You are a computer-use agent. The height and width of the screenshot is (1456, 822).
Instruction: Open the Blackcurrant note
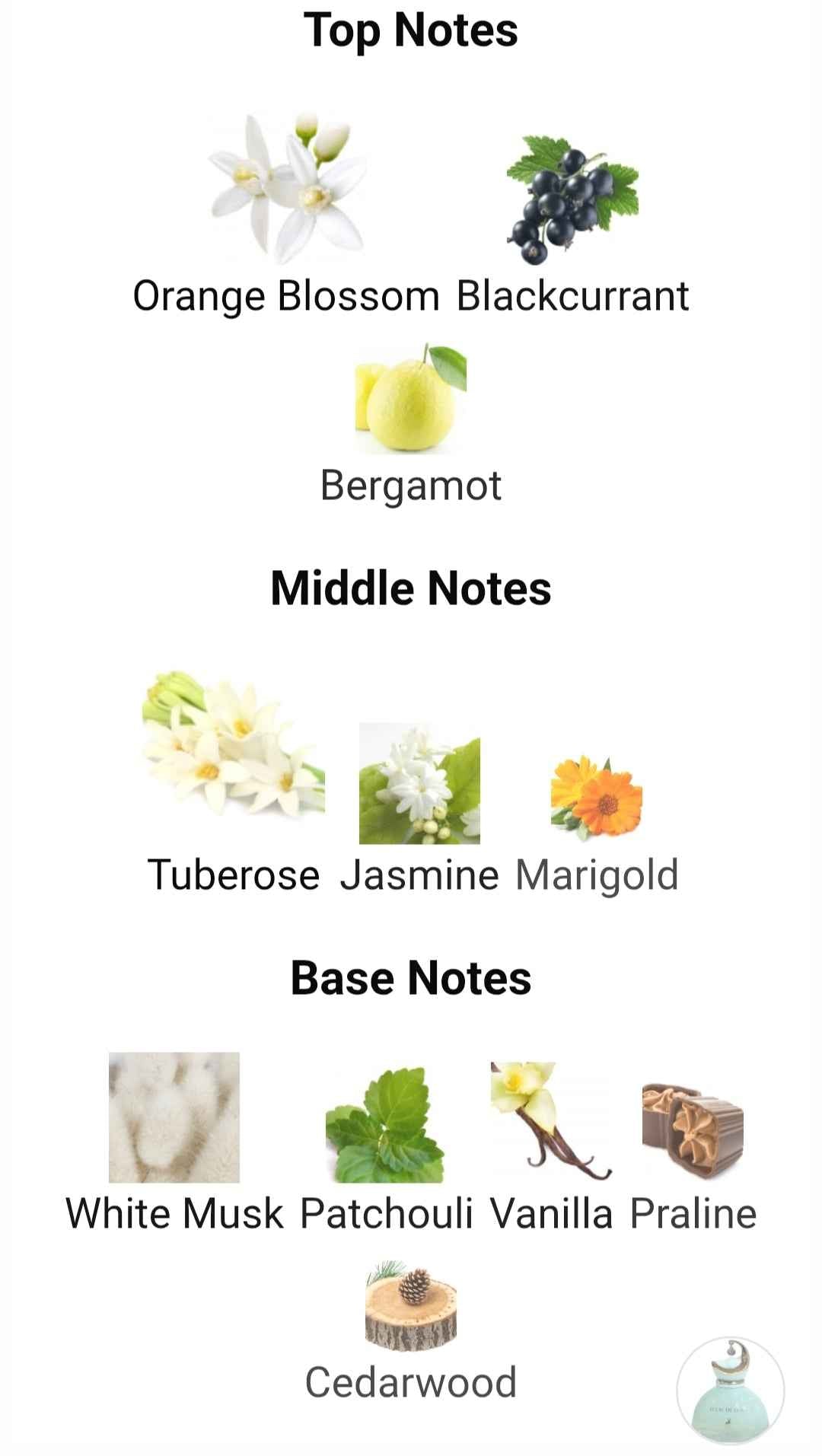(x=572, y=221)
